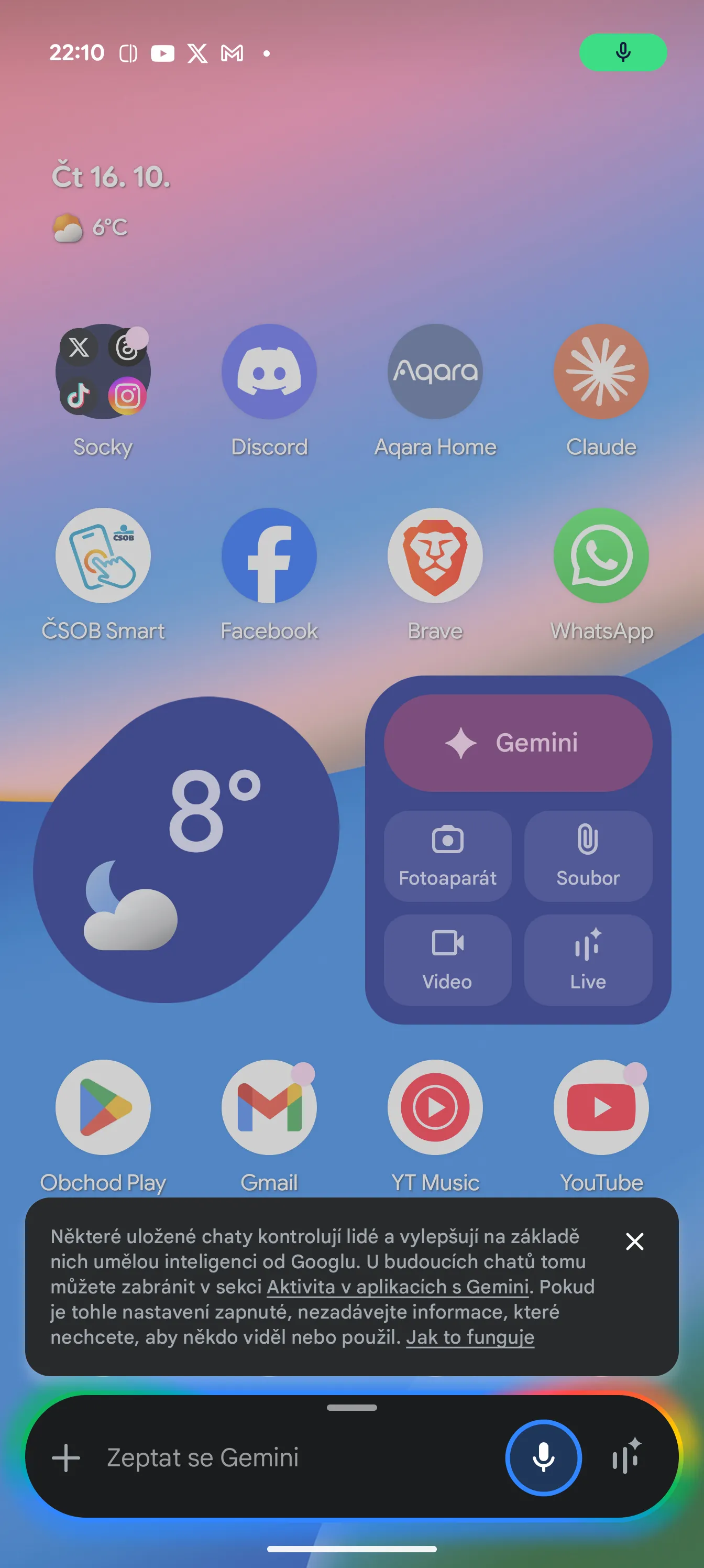Open the Claude app
704x1568 pixels.
pos(601,372)
